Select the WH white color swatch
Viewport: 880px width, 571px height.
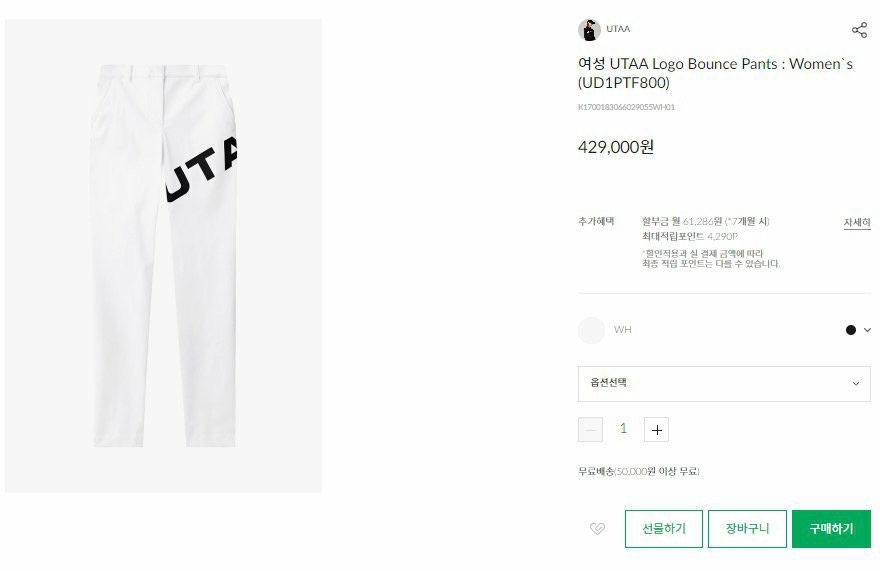click(x=591, y=330)
